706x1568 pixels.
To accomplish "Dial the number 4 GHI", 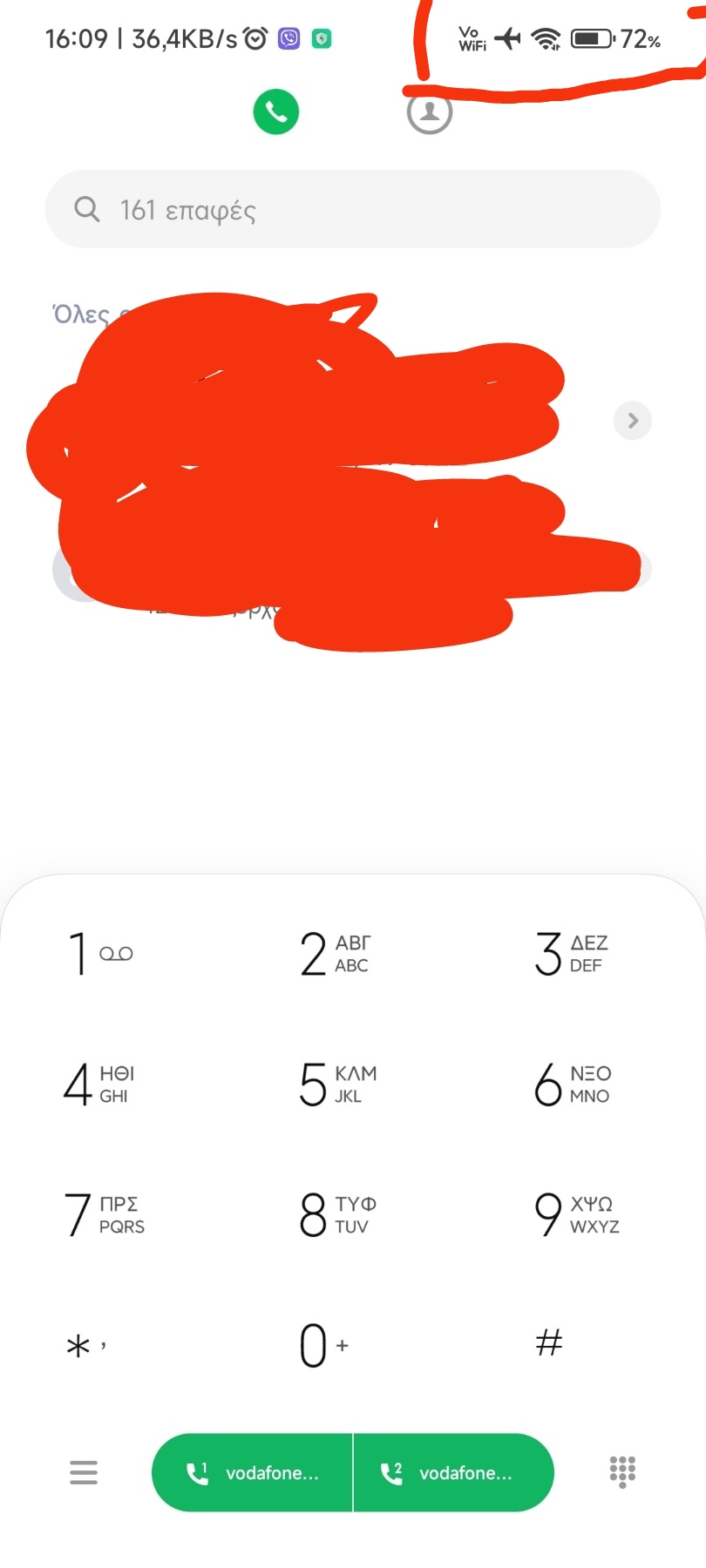I will (x=99, y=1084).
